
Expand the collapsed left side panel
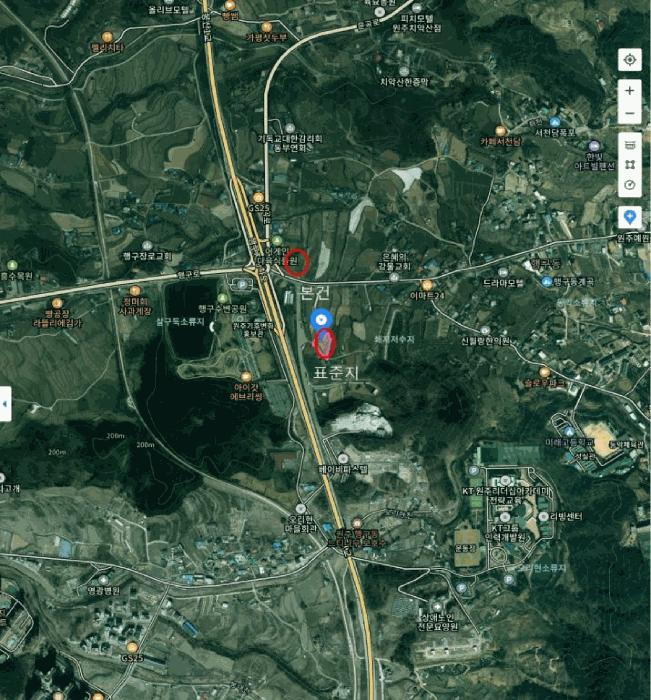[x=5, y=404]
